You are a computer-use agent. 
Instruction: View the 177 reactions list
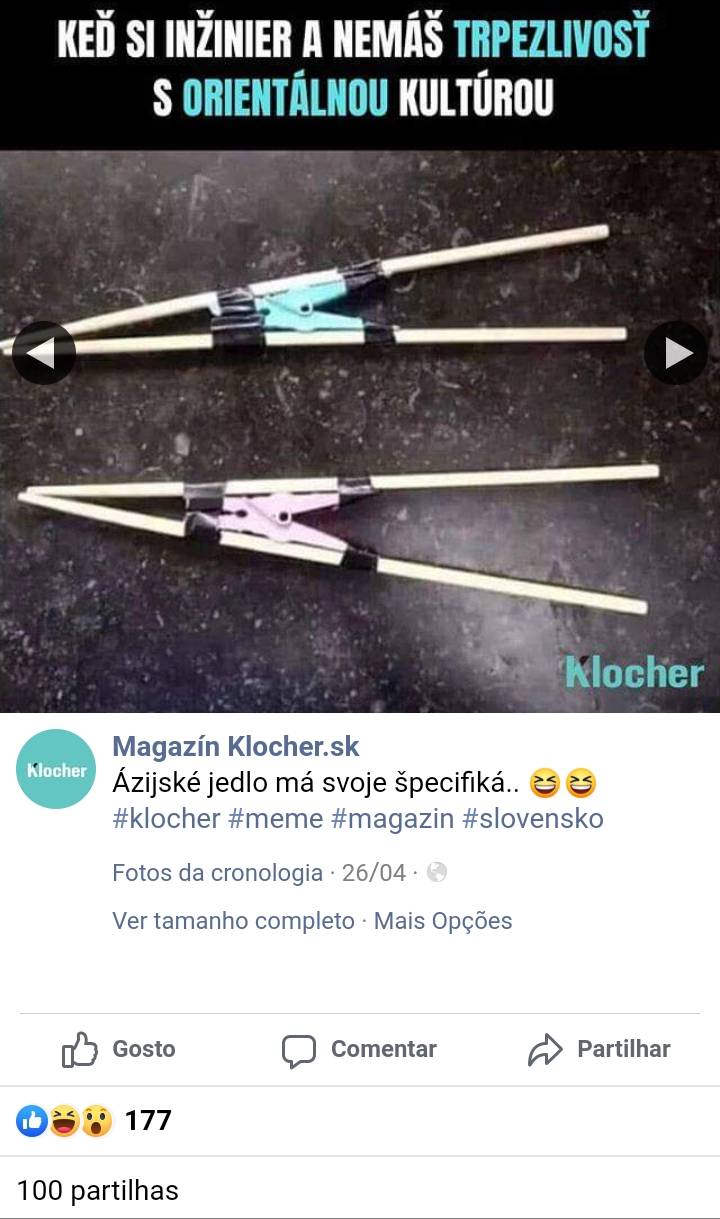coord(94,1120)
